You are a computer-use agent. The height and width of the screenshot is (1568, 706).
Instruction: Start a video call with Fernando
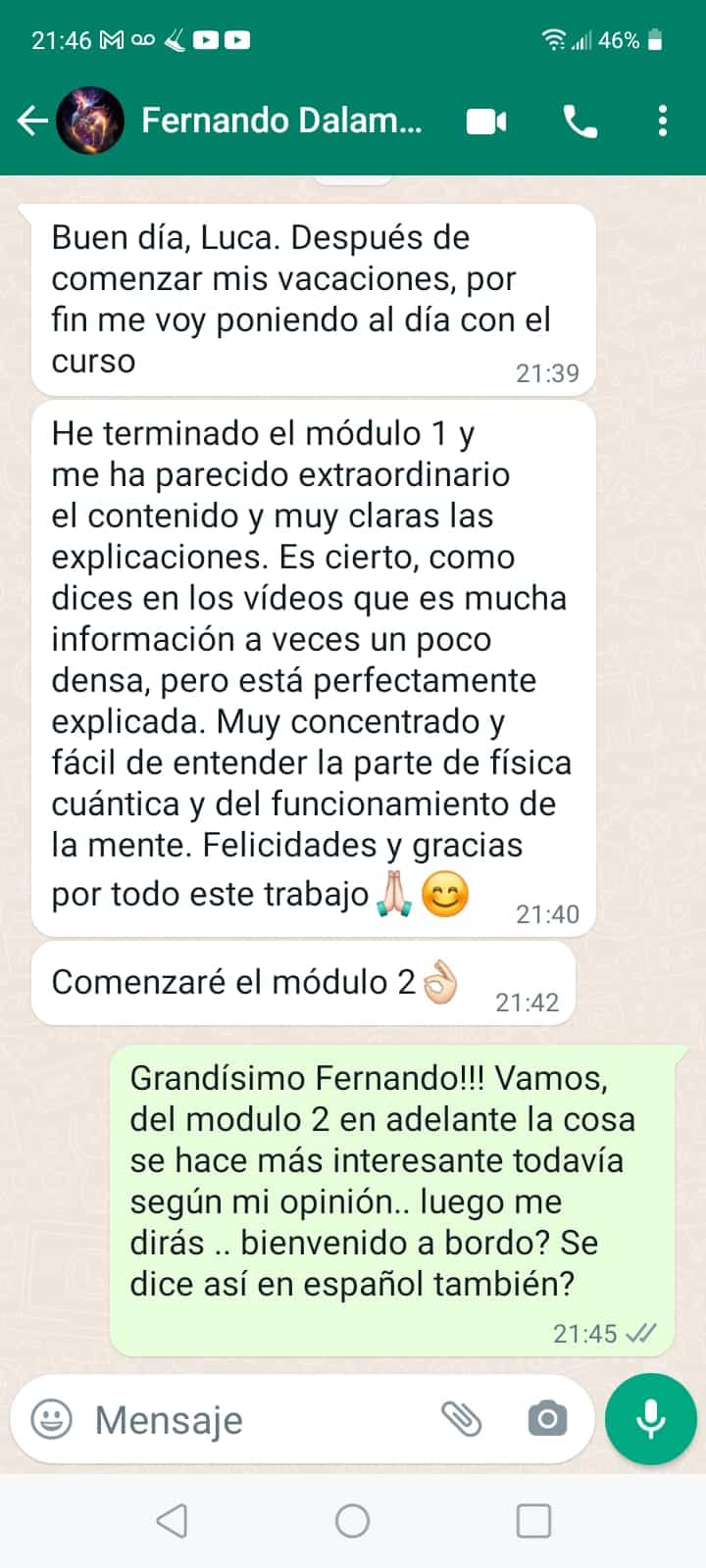486,122
